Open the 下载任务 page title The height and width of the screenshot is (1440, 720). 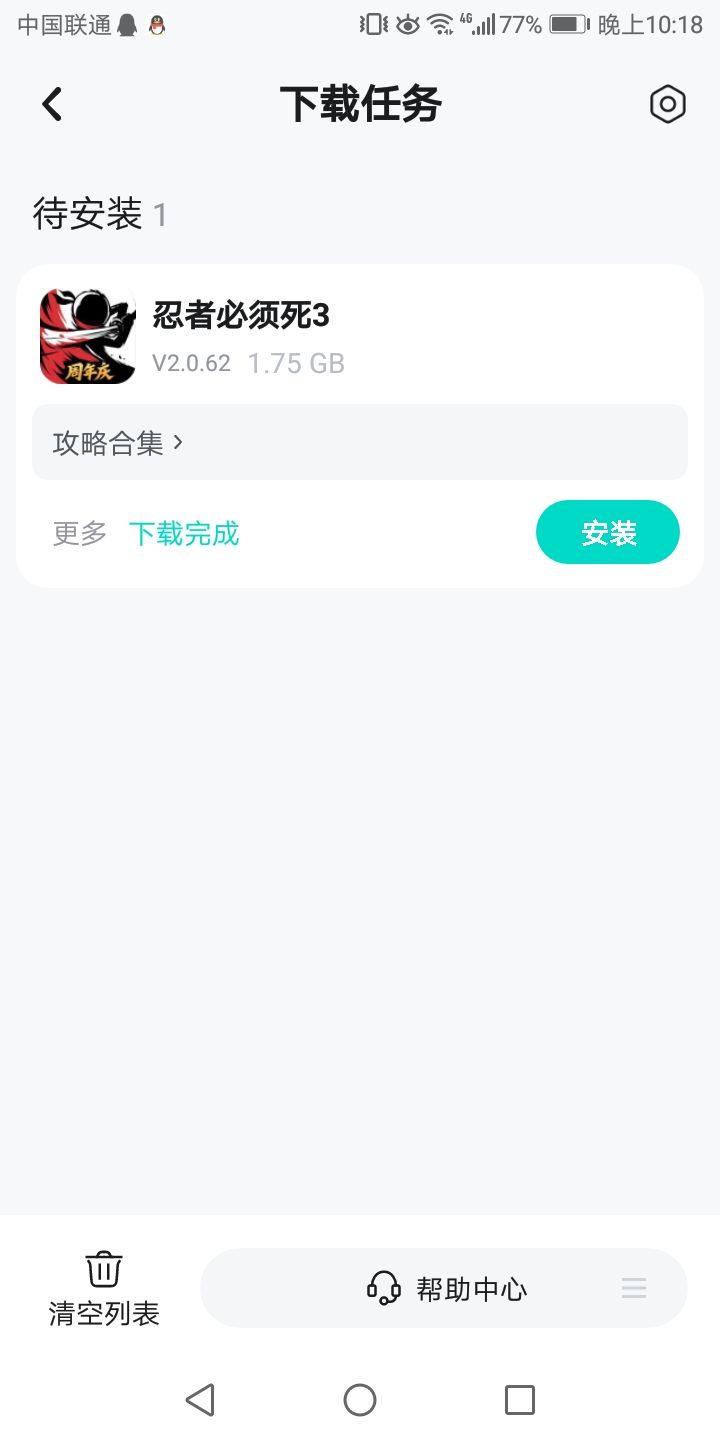360,104
